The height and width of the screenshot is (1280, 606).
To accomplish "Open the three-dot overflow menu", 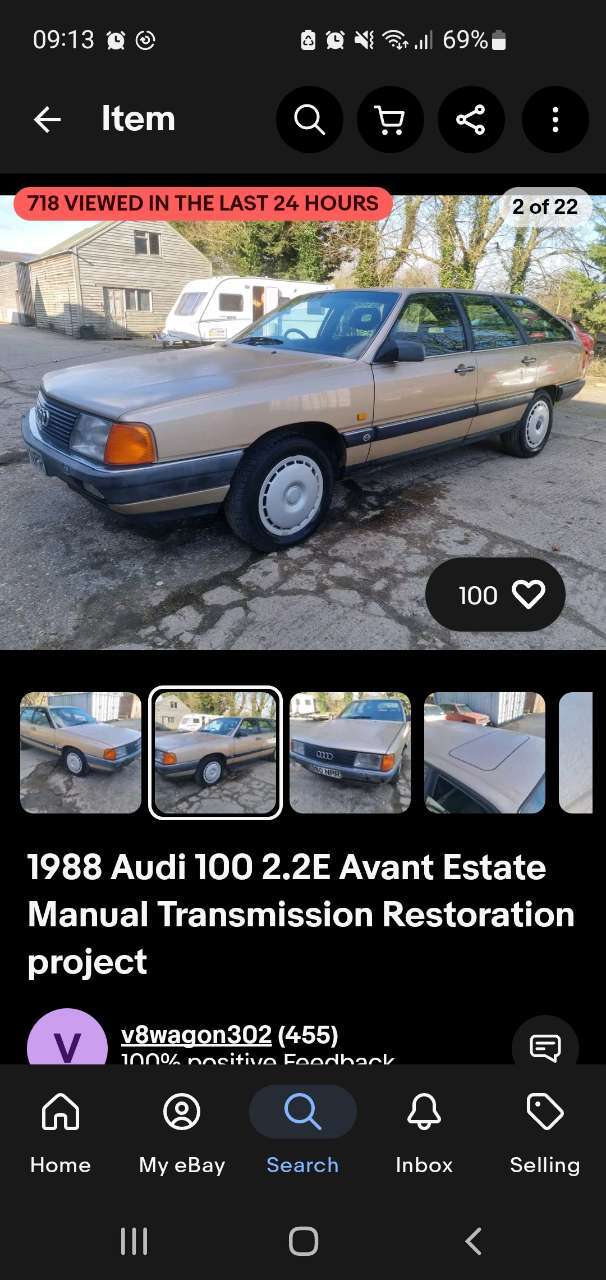I will [555, 120].
